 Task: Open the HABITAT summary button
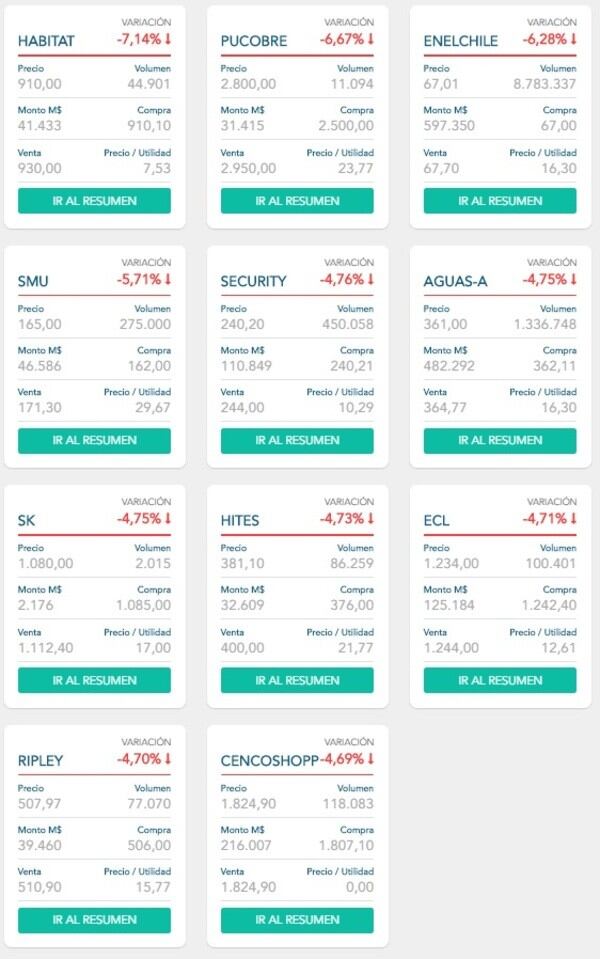(94, 201)
